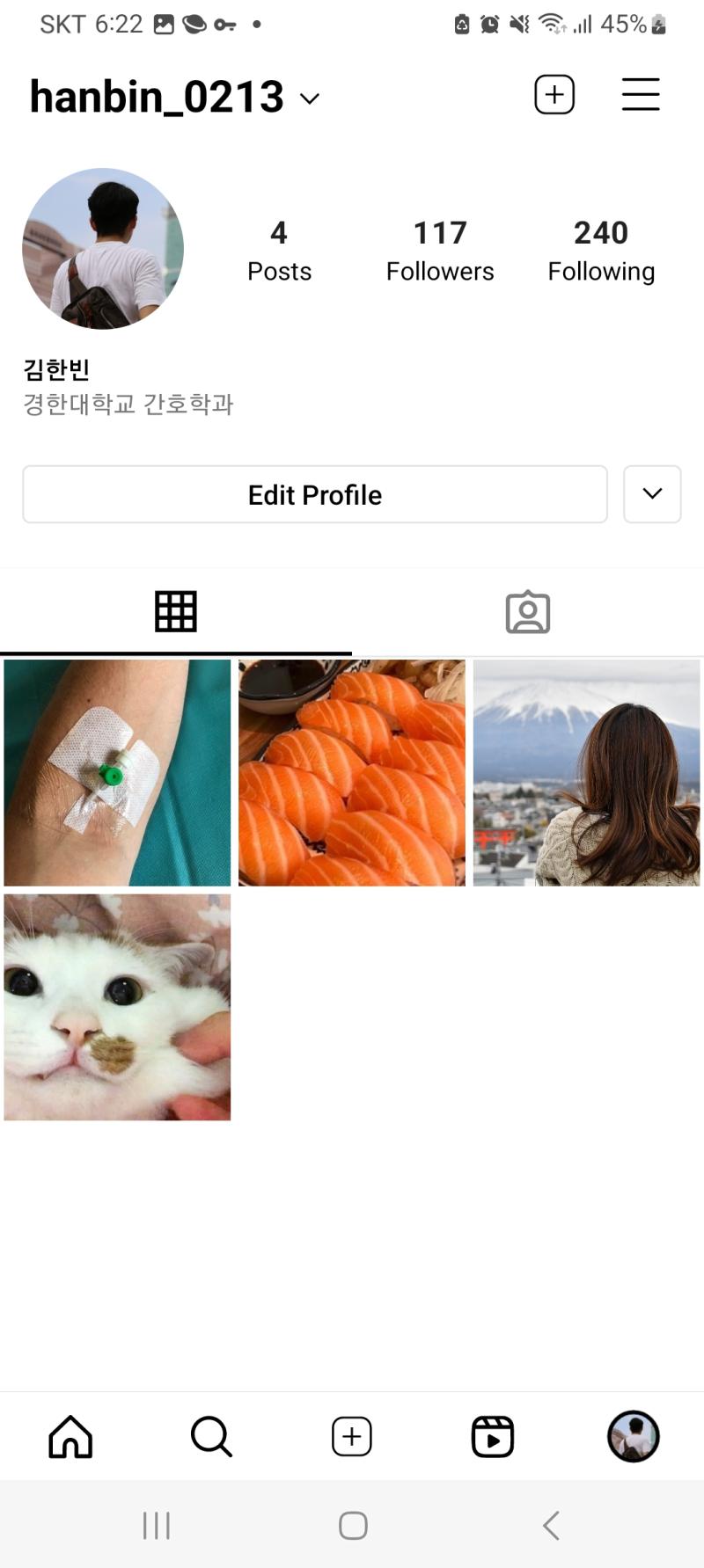Screen dimensions: 704x1568
Task: Open the Mount Fuji post
Action: point(587,773)
